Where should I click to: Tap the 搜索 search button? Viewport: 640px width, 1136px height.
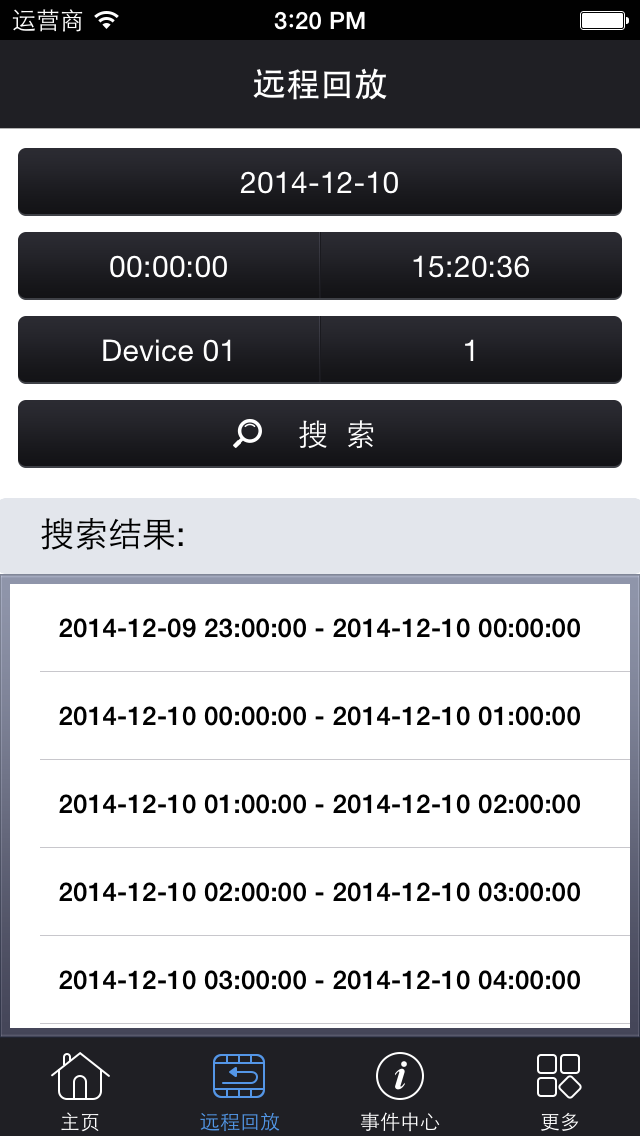pos(320,434)
